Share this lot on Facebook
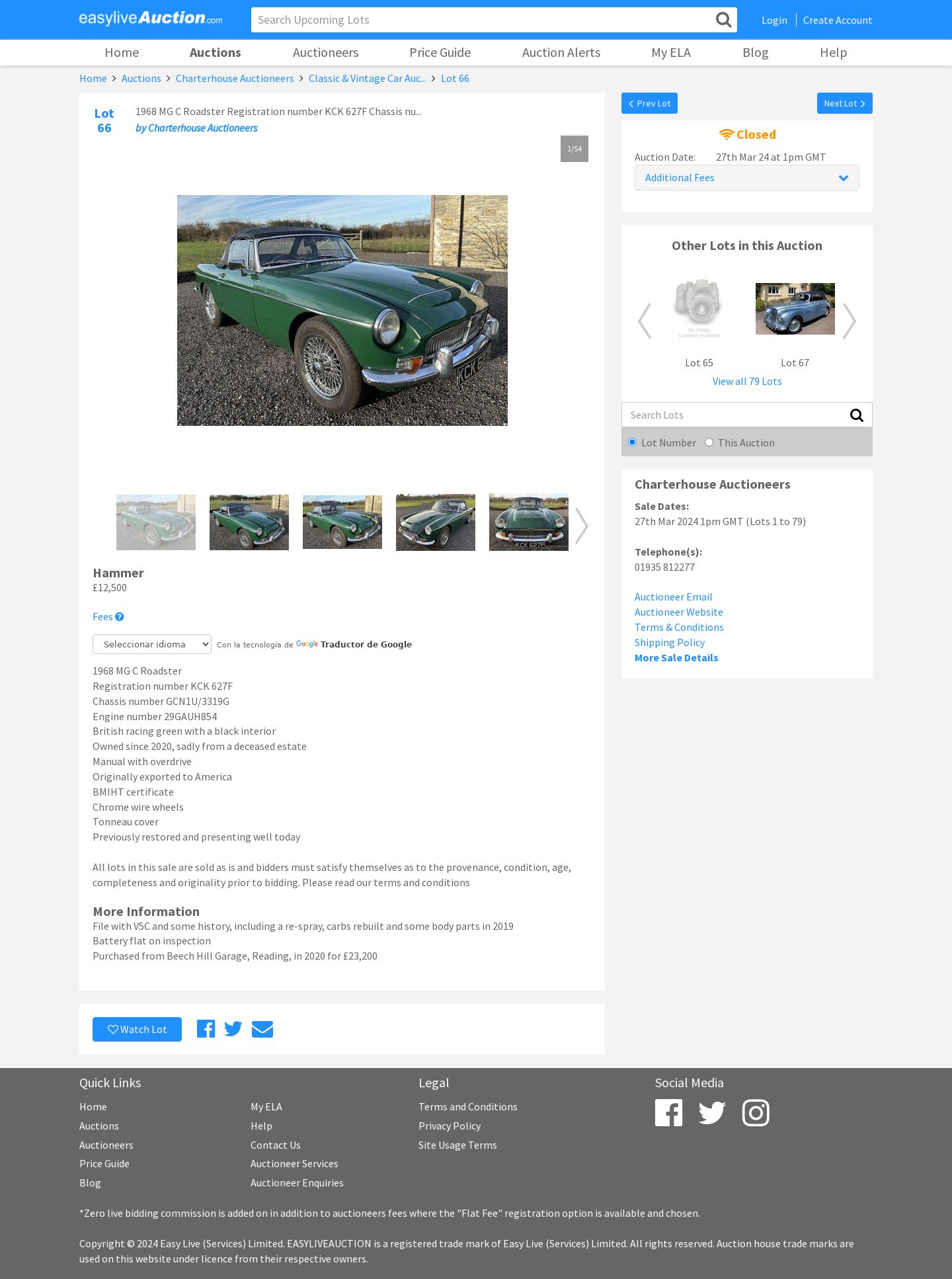 (206, 1029)
